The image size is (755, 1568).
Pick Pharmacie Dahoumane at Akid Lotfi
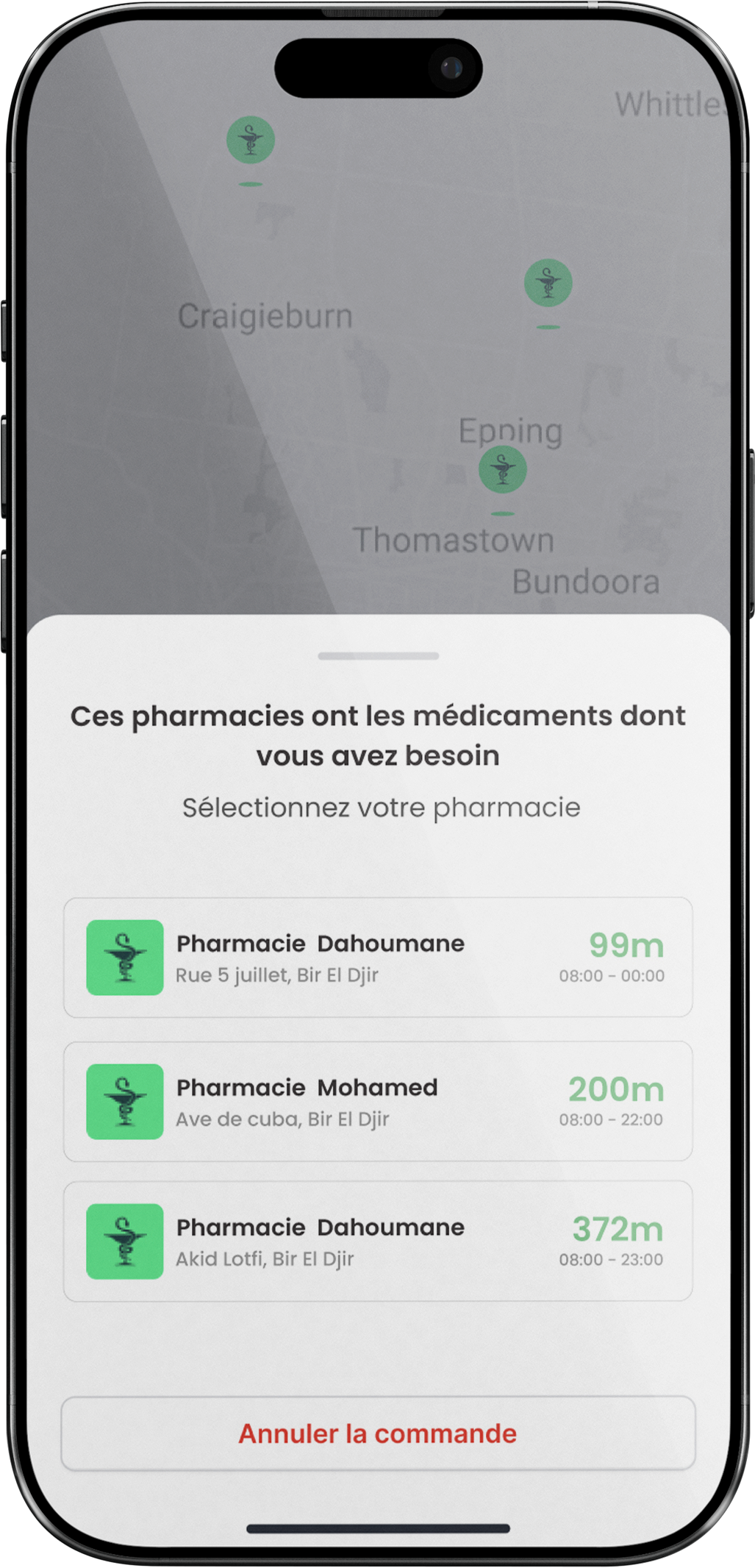click(378, 1241)
